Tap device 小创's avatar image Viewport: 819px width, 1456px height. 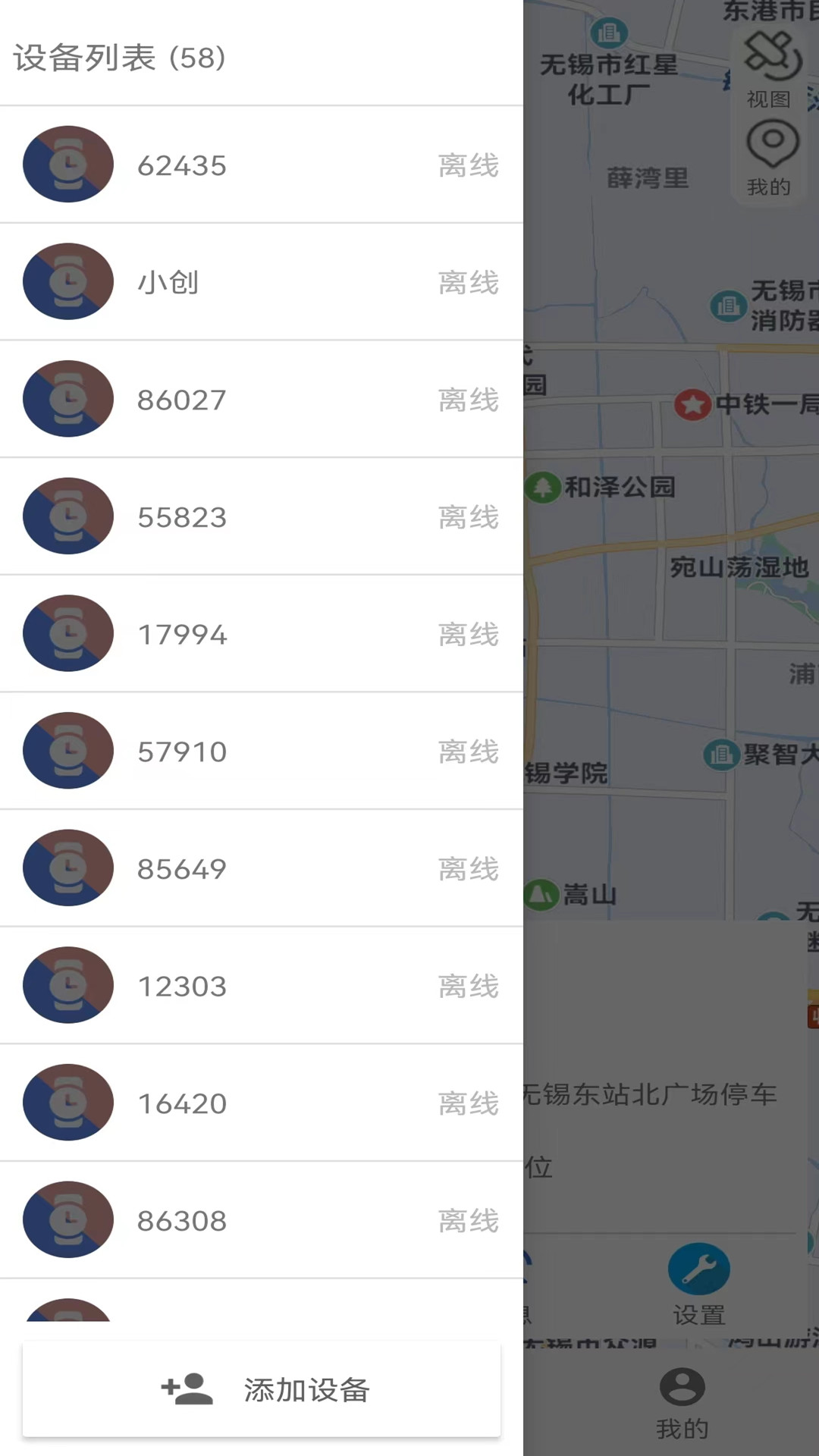point(68,281)
